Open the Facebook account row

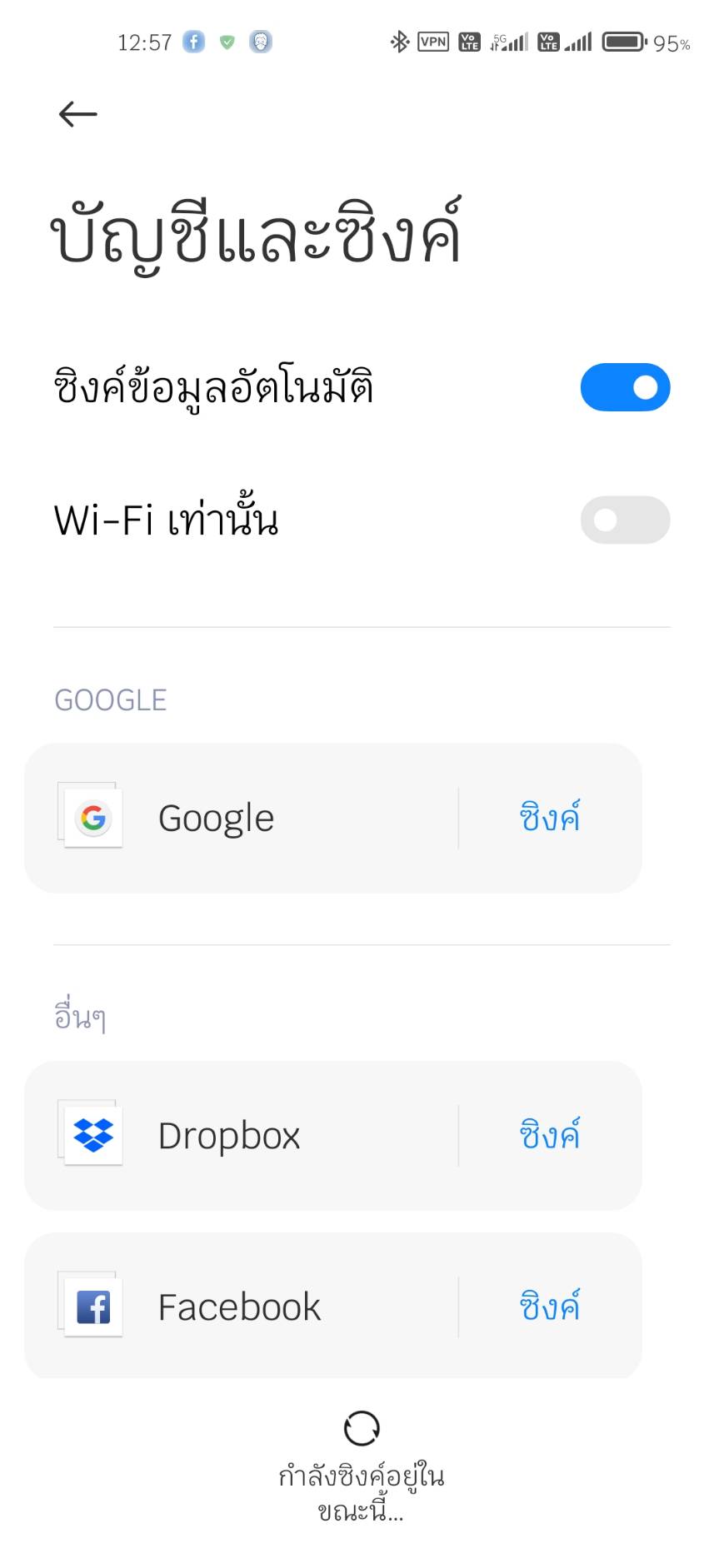pyautogui.click(x=242, y=1307)
